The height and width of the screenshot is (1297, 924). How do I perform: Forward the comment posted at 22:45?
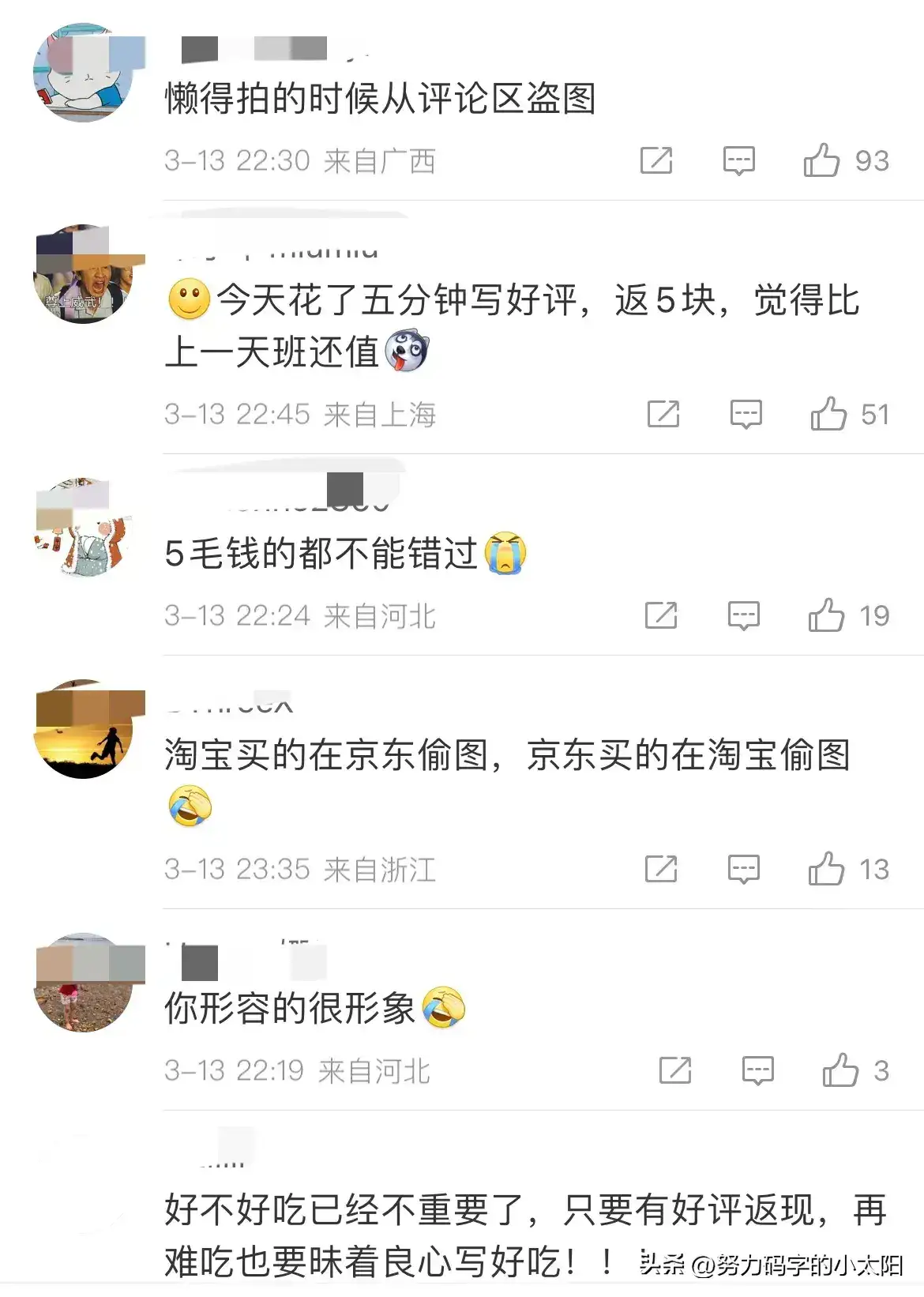(x=663, y=414)
